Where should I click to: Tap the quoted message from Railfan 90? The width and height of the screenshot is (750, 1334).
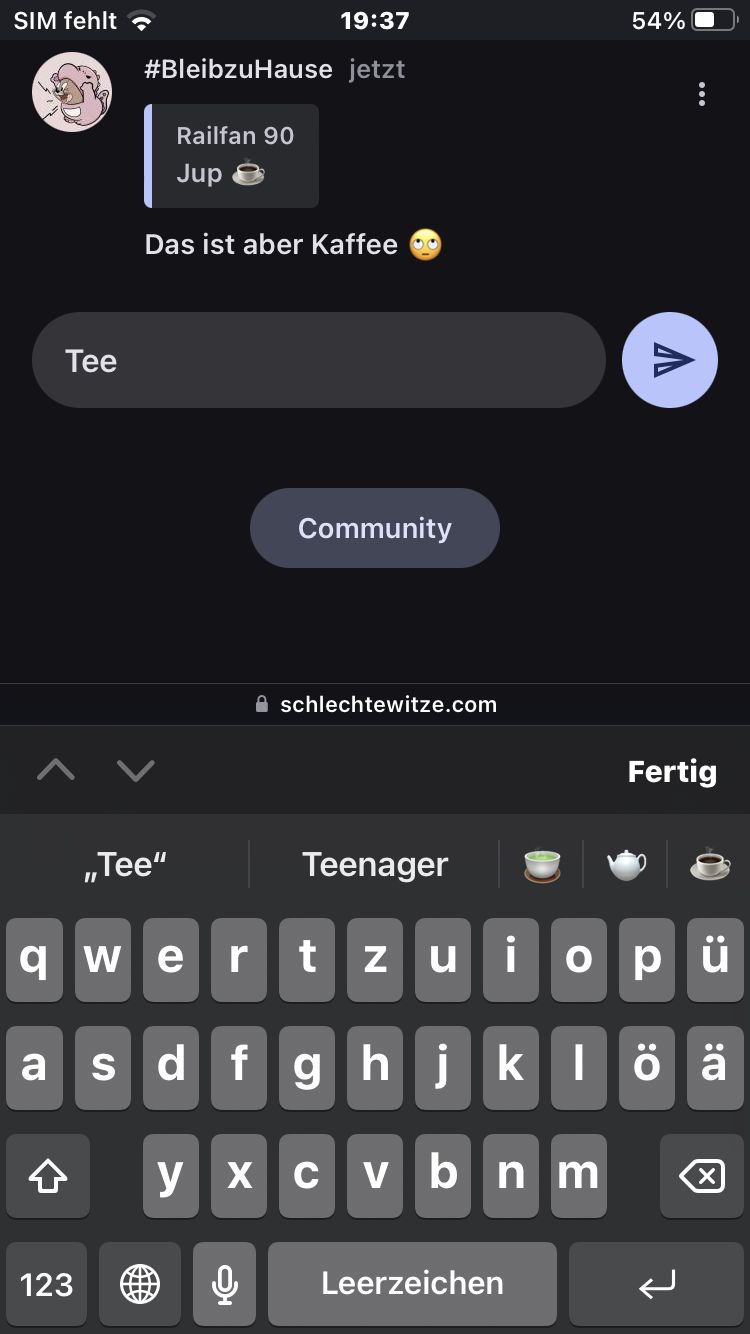coord(232,156)
